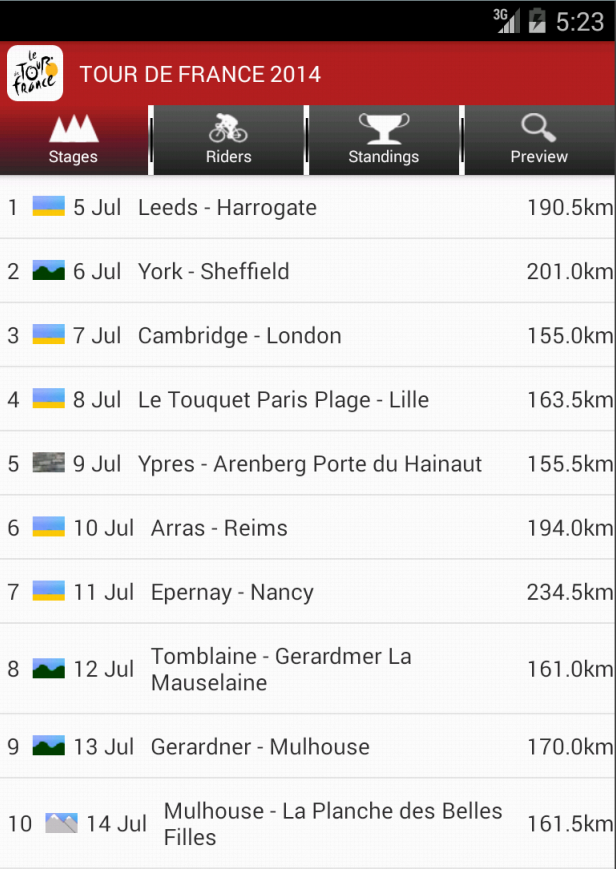
Task: Select the Preview tab
Action: 539,140
